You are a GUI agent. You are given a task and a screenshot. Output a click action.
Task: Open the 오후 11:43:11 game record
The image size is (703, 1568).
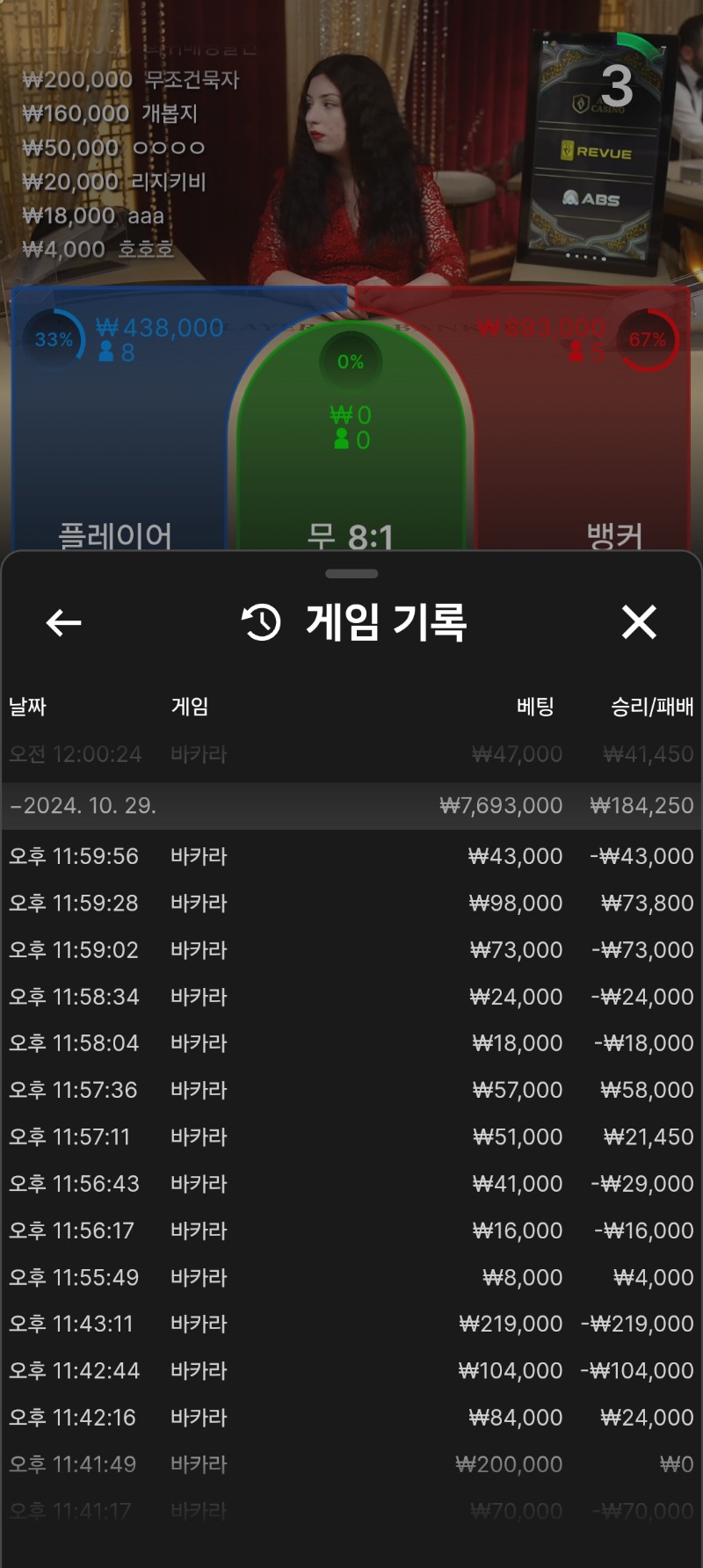pyautogui.click(x=351, y=1324)
